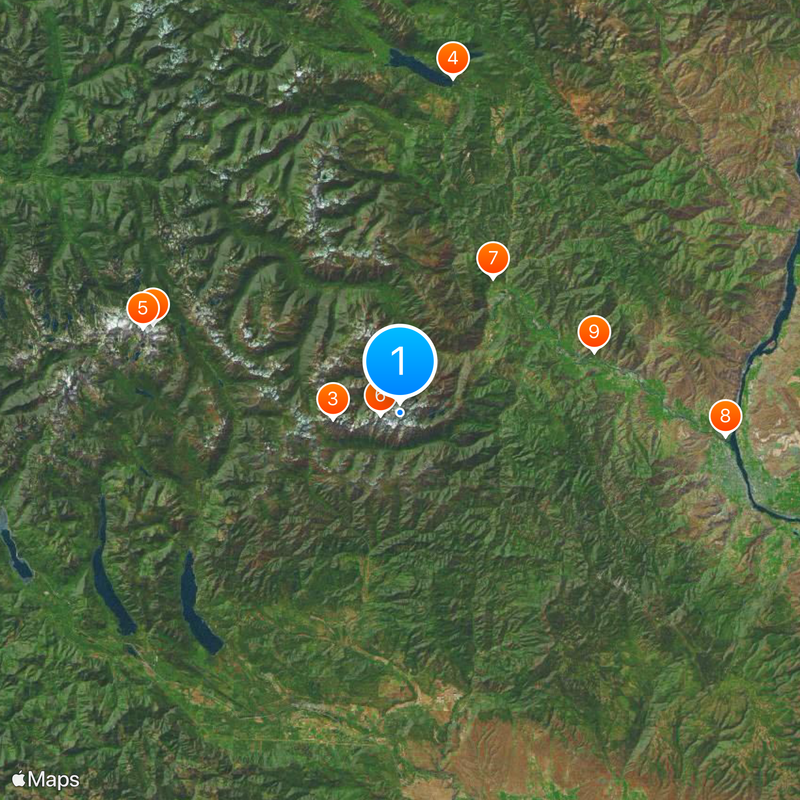
Task: Choose orange map pin number 9
Action: pyautogui.click(x=594, y=331)
